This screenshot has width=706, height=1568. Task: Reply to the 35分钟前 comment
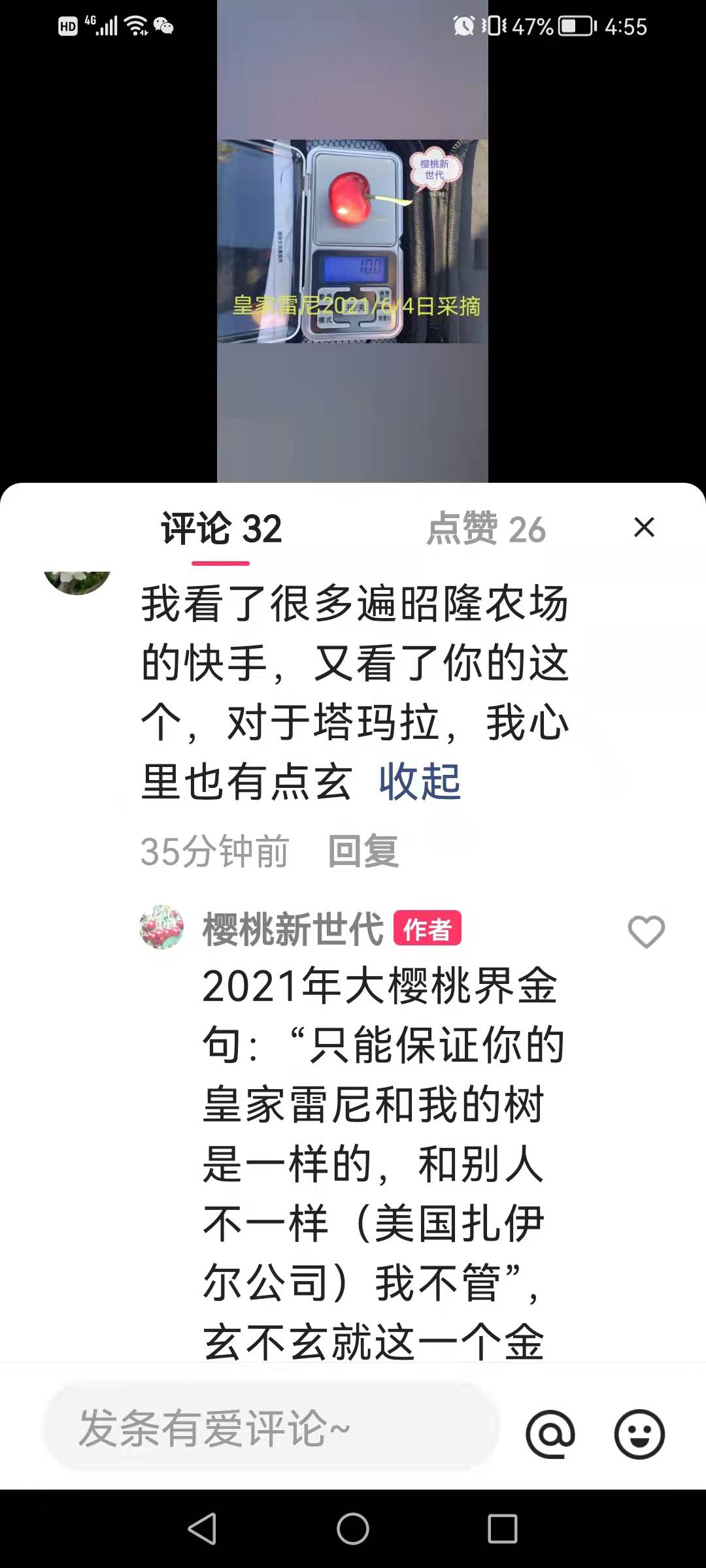(x=363, y=851)
